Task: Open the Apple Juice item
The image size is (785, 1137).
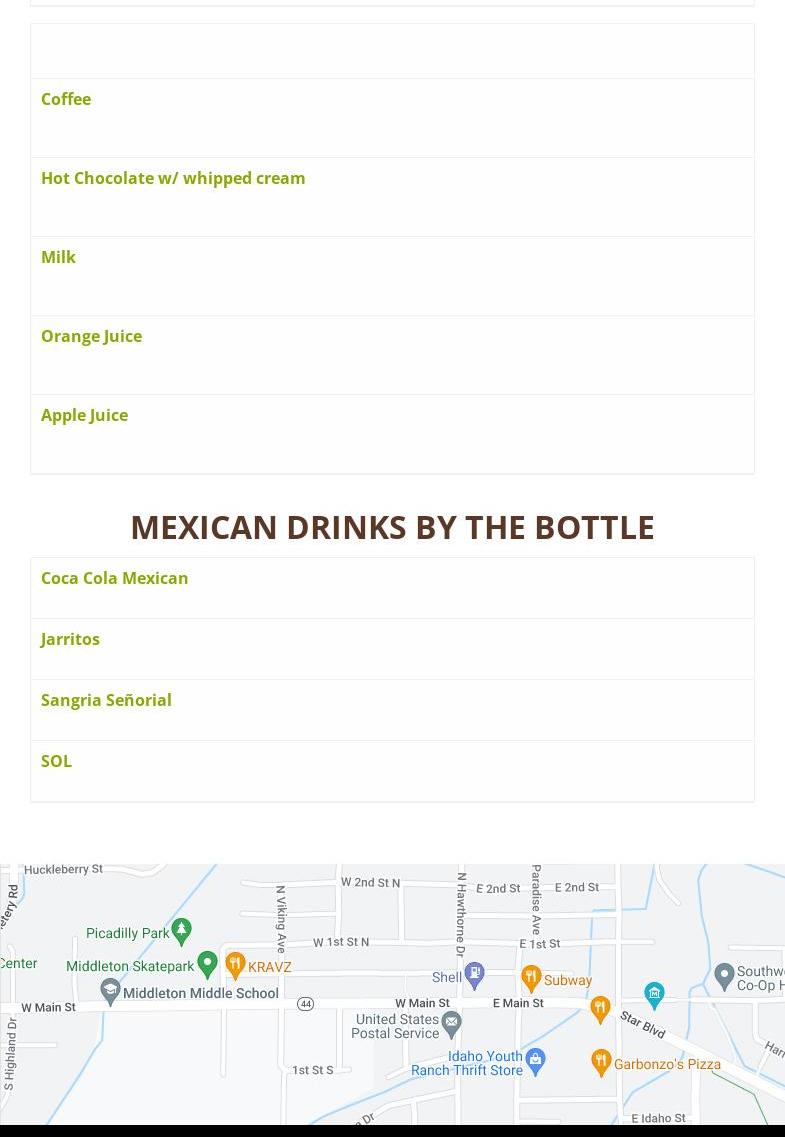Action: click(x=84, y=415)
